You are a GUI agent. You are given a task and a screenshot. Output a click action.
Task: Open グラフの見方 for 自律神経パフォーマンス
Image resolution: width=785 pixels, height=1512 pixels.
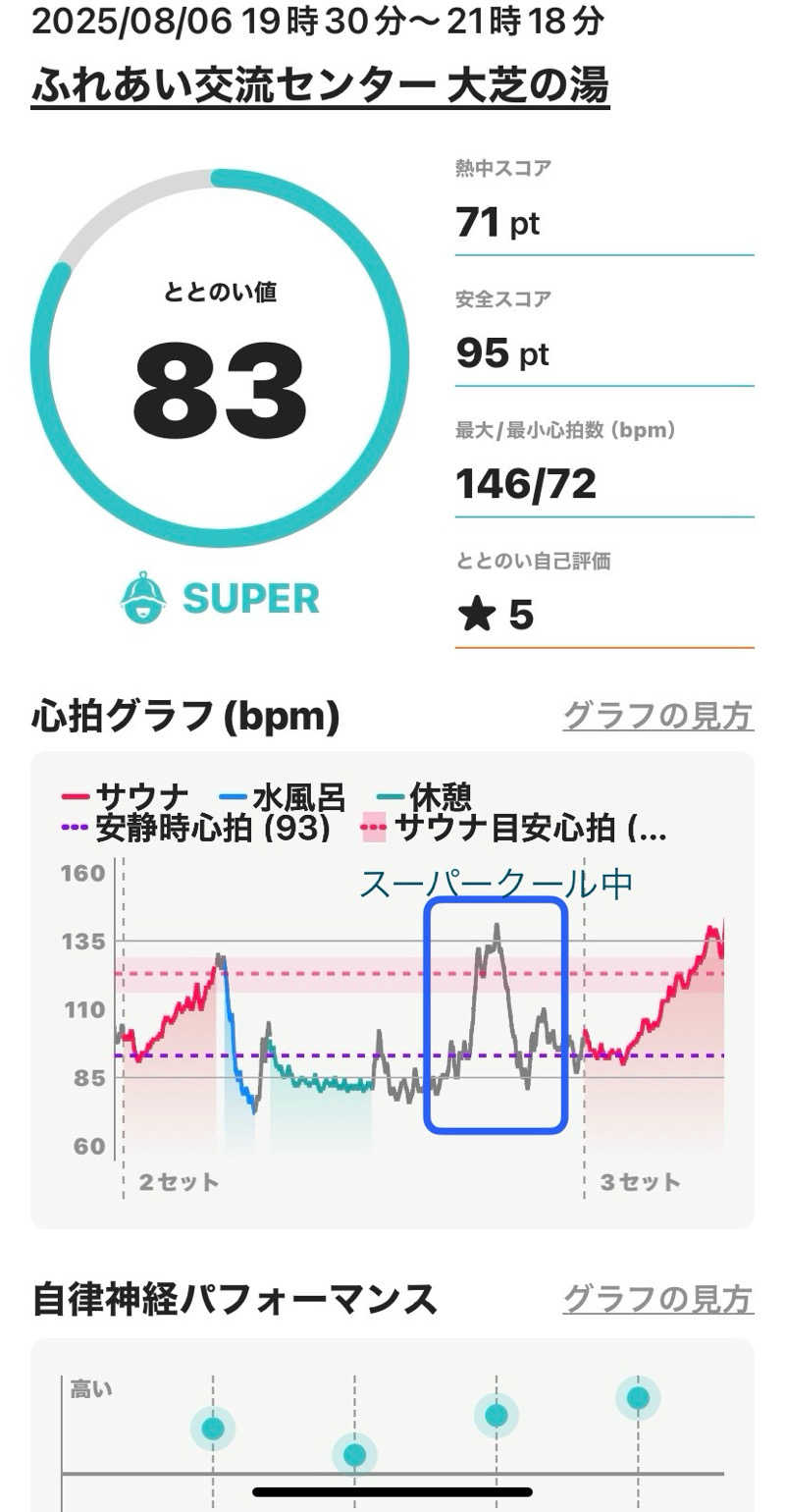tap(657, 1298)
